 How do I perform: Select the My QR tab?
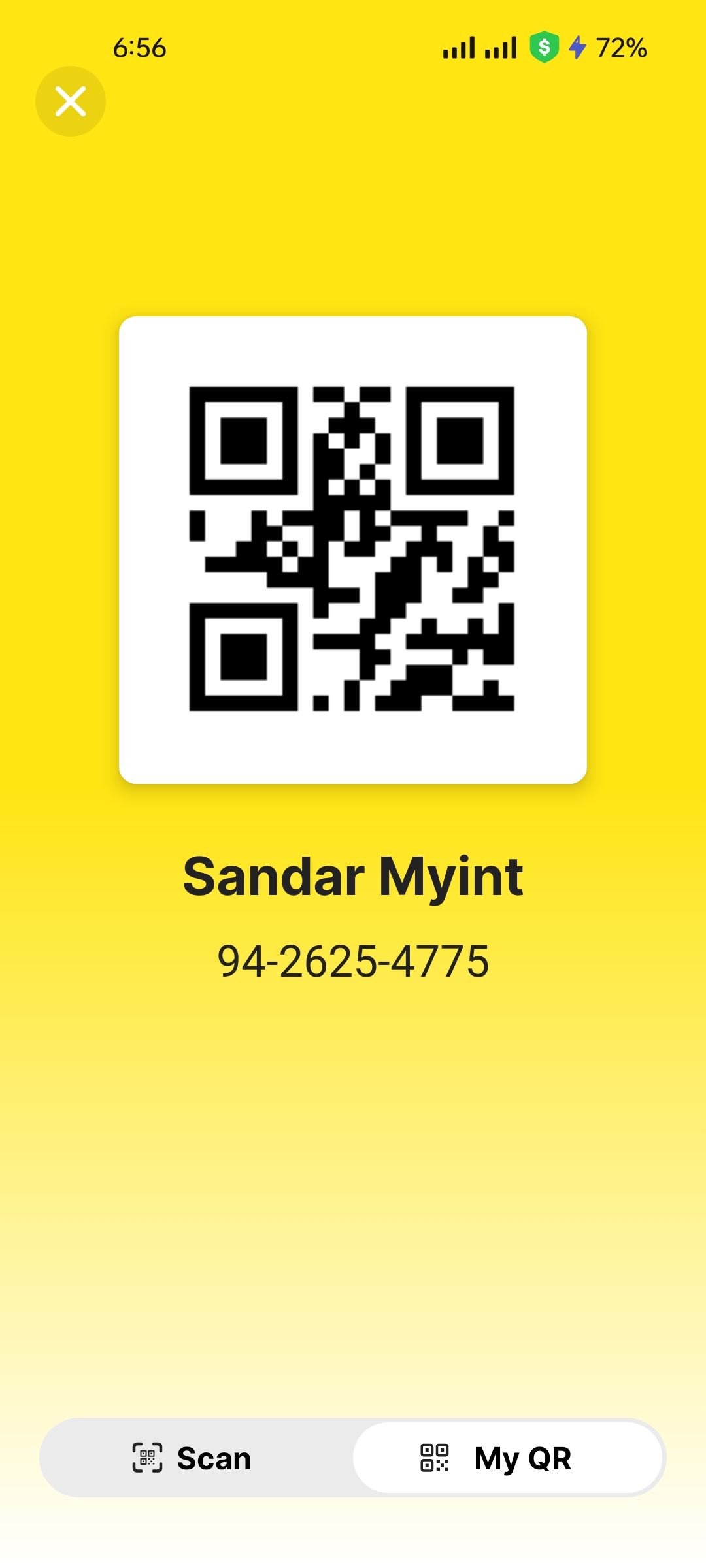(508, 1458)
